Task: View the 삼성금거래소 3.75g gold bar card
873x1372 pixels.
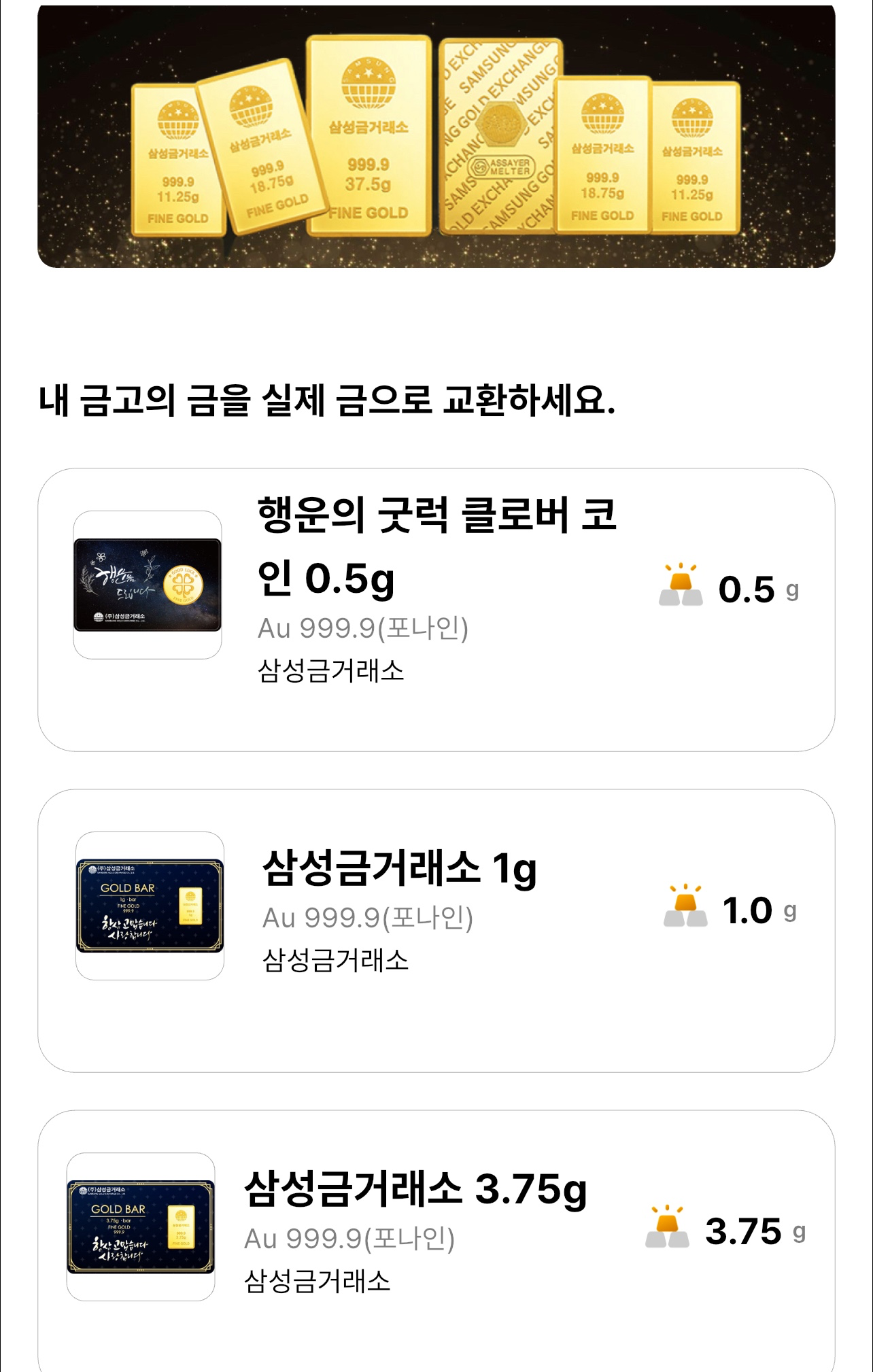Action: 436,1237
